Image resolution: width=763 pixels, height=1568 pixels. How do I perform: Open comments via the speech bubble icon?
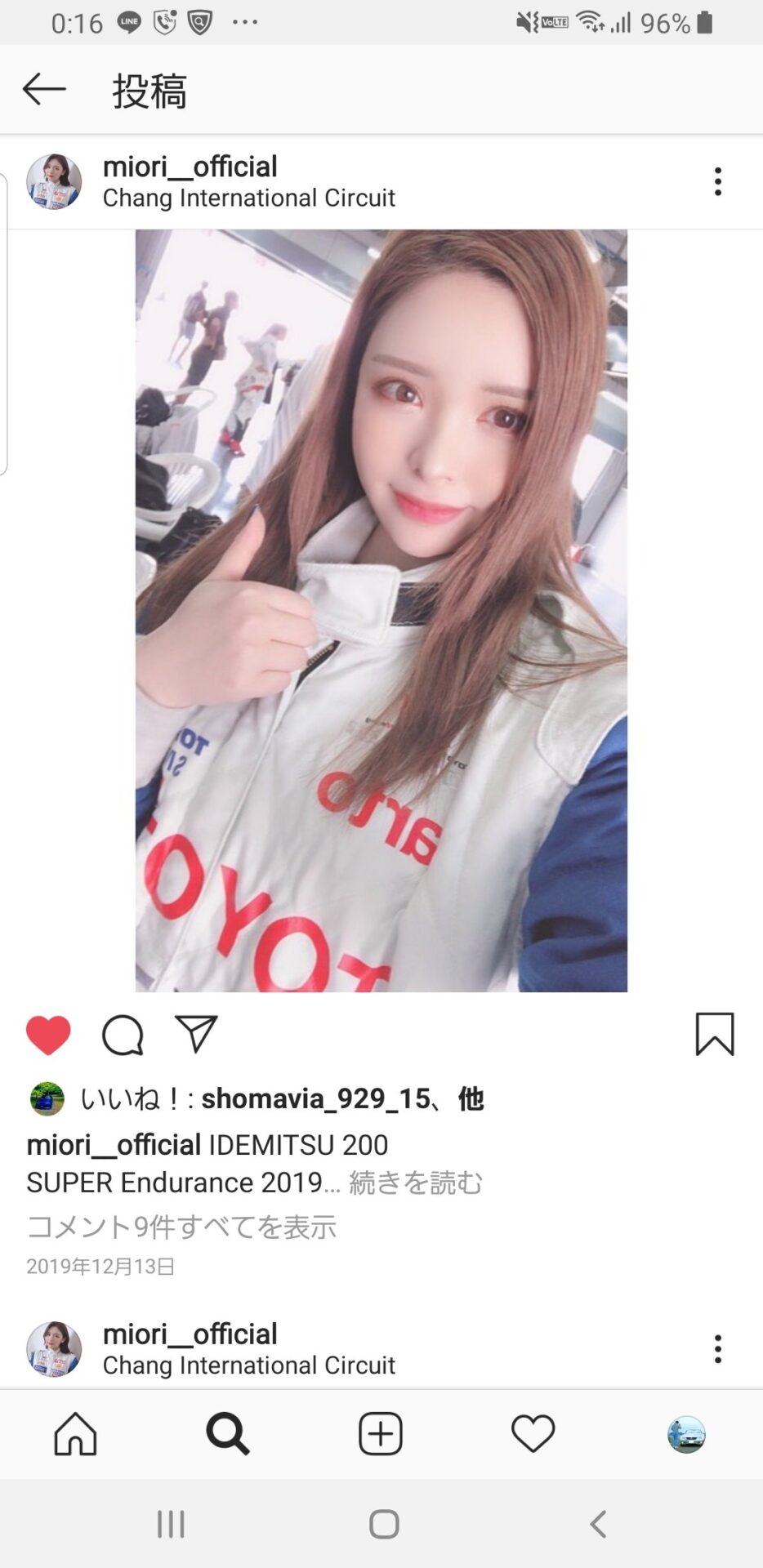(x=123, y=1036)
